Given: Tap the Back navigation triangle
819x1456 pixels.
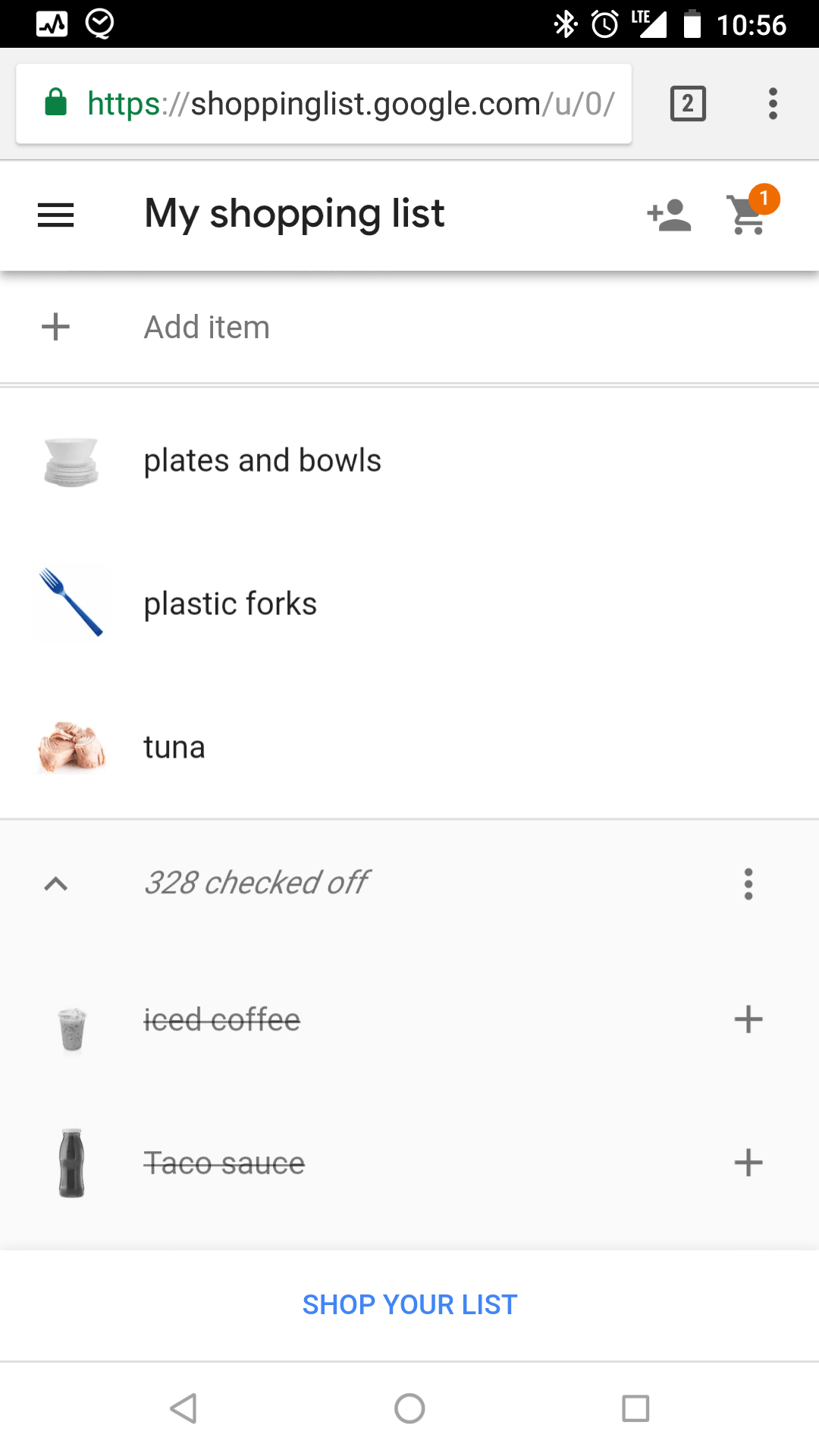Looking at the screenshot, I should 183,1408.
